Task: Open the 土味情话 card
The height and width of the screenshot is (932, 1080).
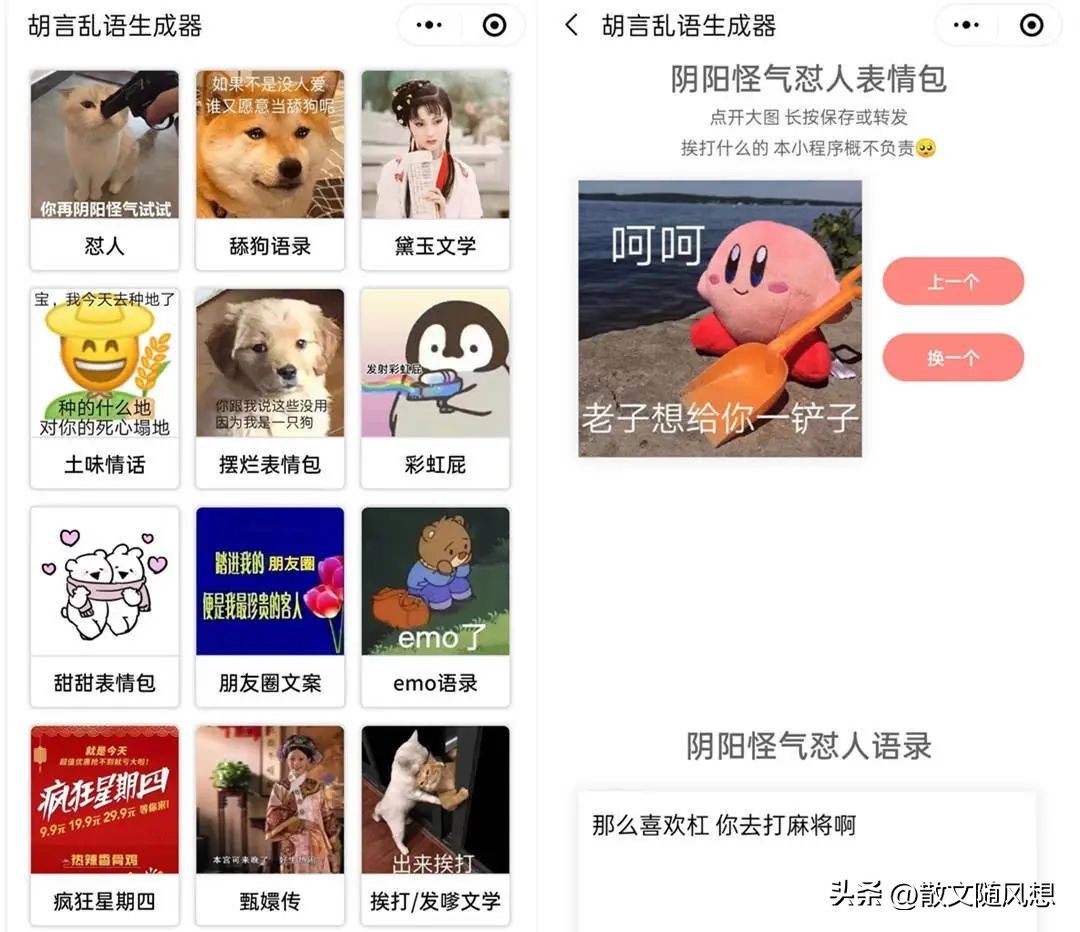Action: click(x=105, y=388)
